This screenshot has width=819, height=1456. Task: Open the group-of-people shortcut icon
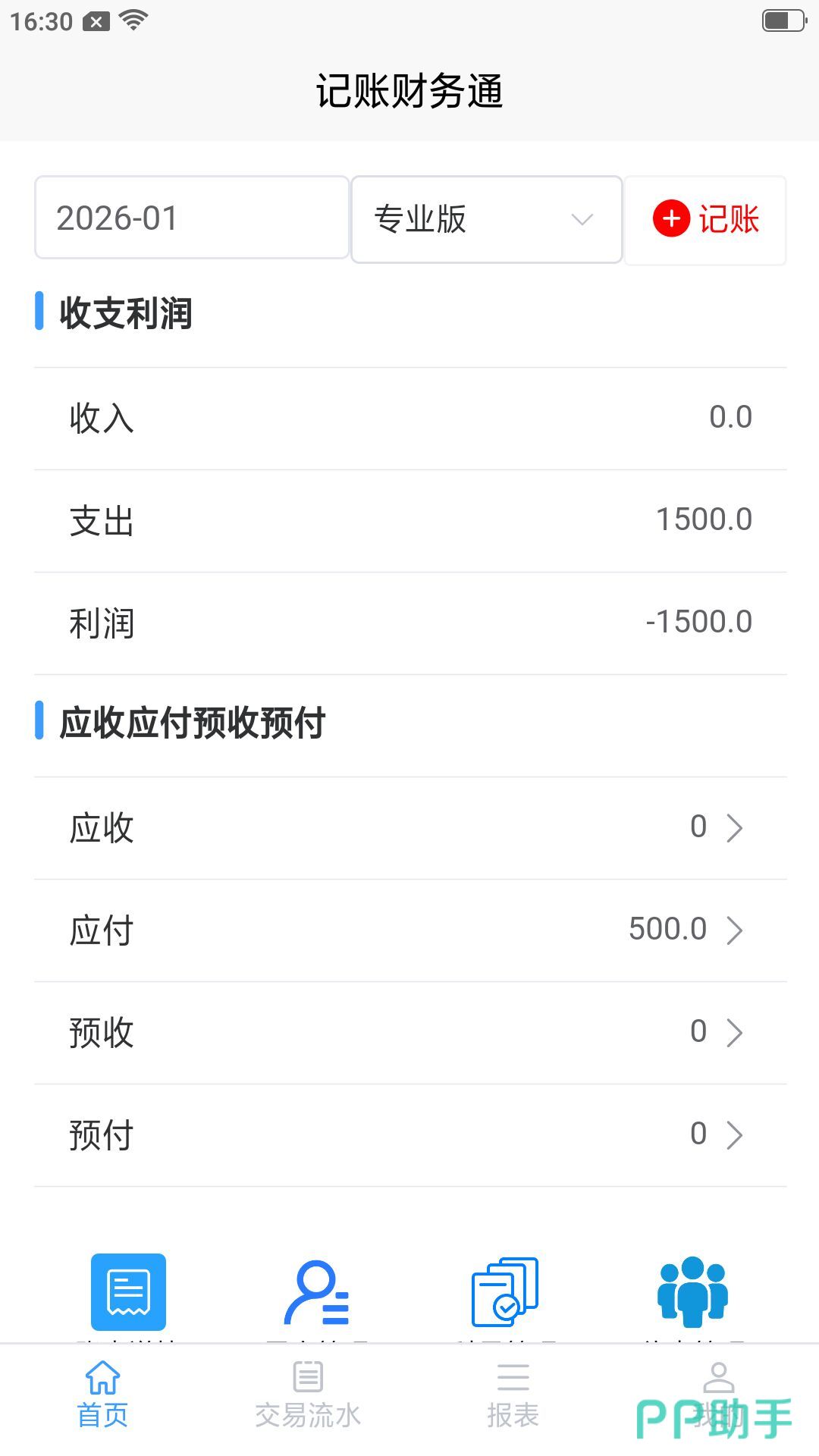click(692, 1291)
